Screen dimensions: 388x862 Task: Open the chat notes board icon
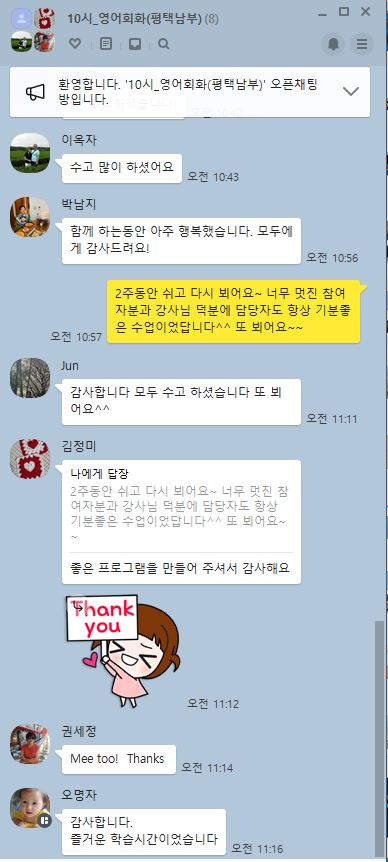pyautogui.click(x=106, y=44)
